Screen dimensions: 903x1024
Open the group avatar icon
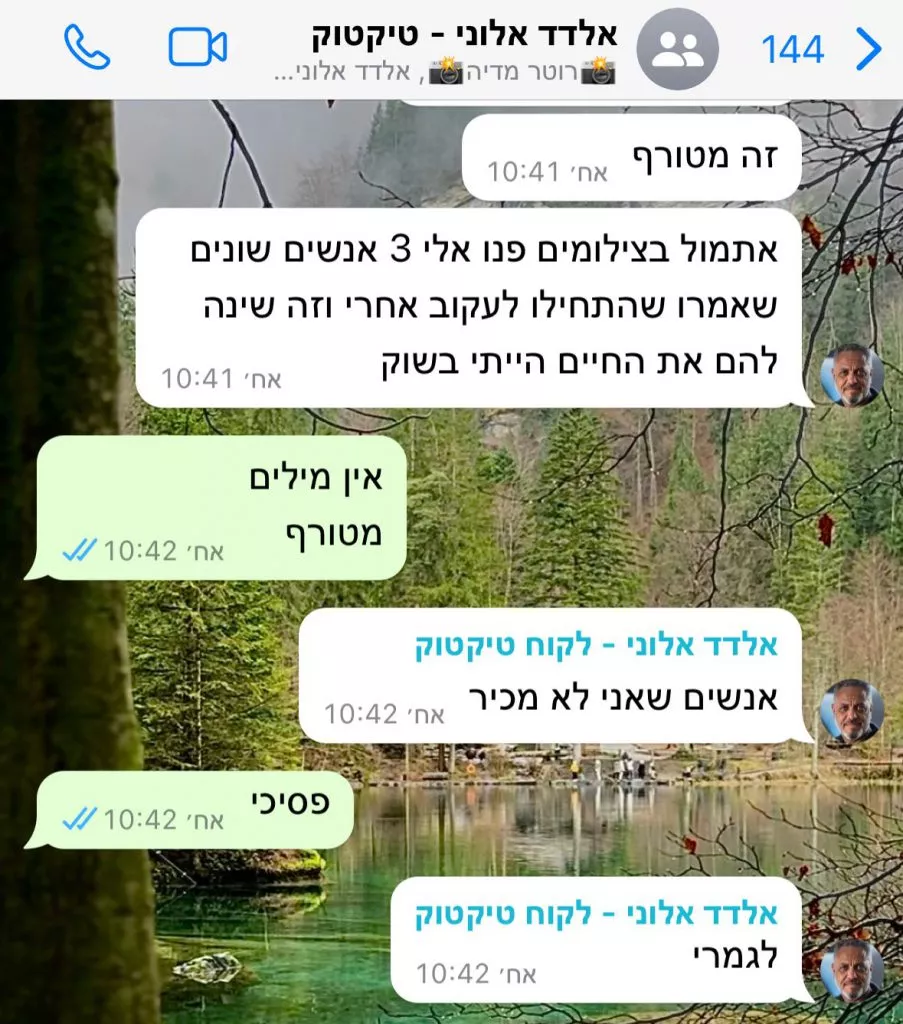[678, 48]
